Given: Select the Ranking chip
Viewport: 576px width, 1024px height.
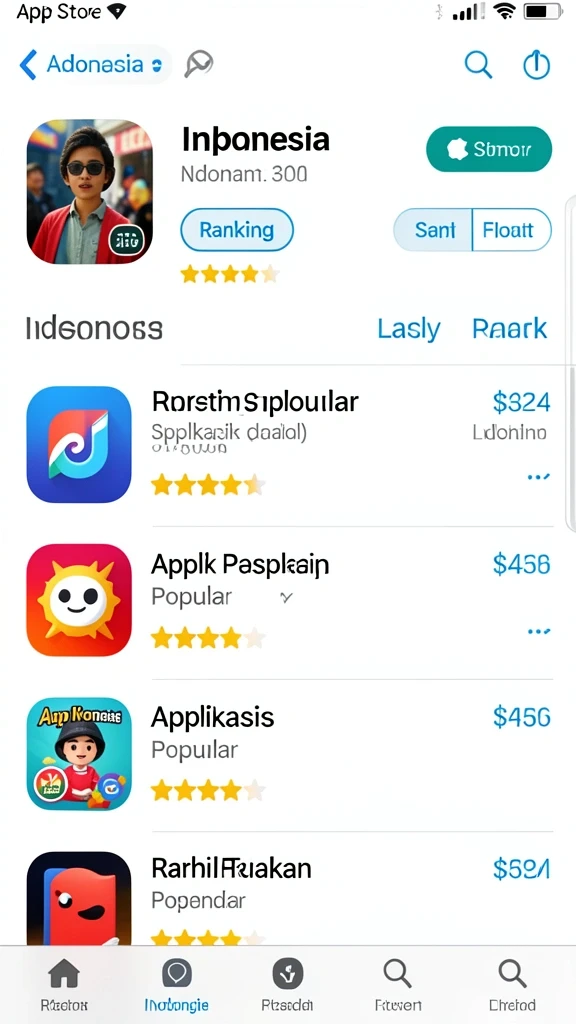Looking at the screenshot, I should pos(237,230).
